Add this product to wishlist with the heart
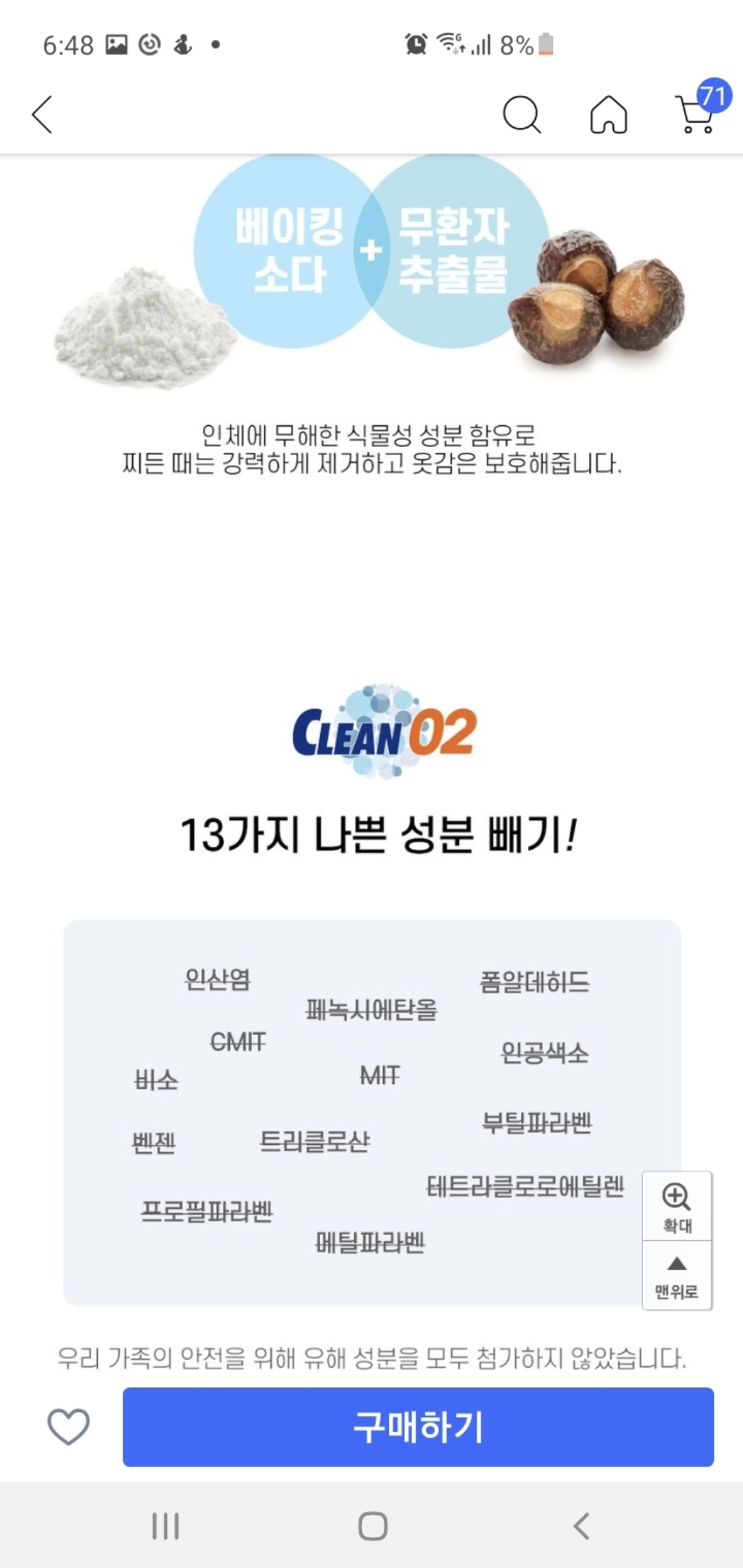The width and height of the screenshot is (743, 1568). coord(68,1427)
